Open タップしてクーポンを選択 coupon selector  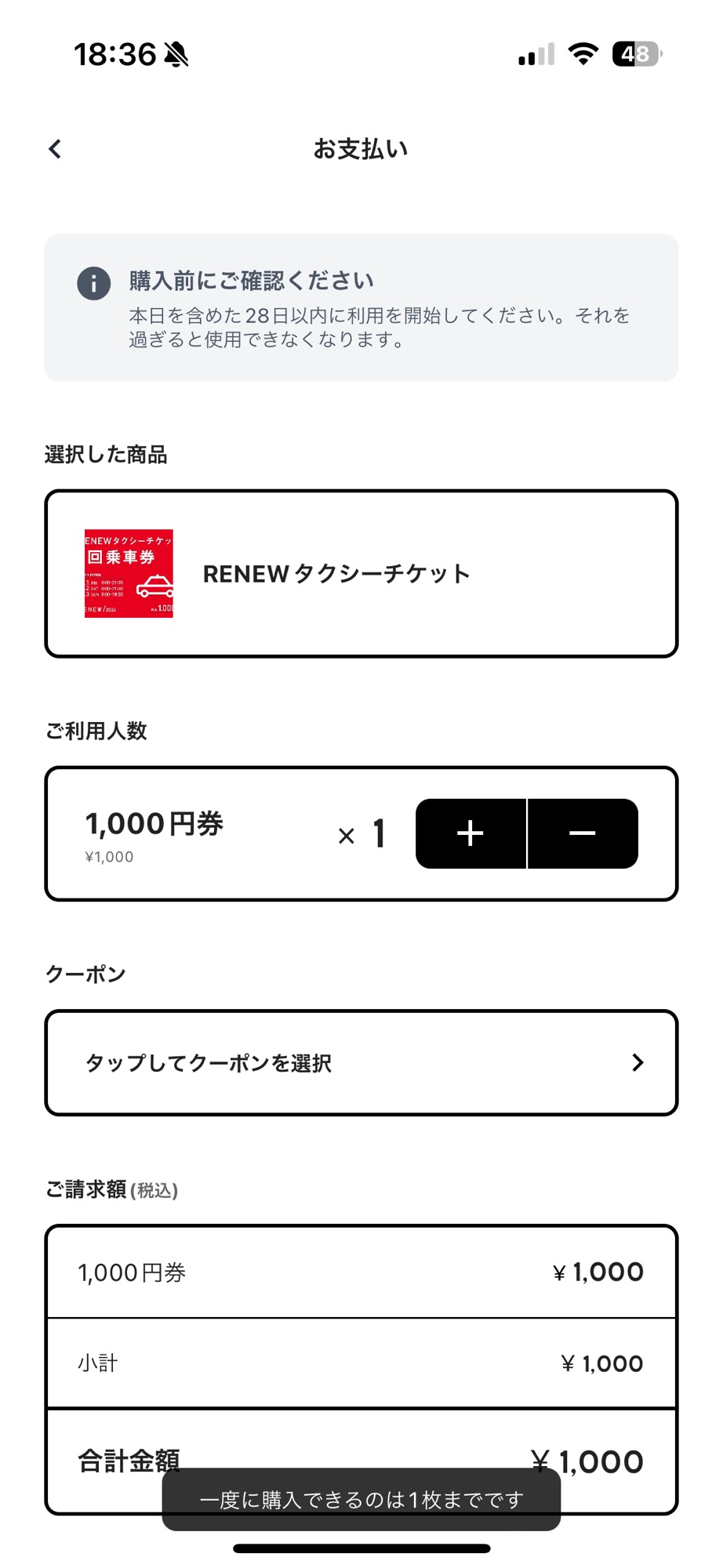(x=361, y=1062)
